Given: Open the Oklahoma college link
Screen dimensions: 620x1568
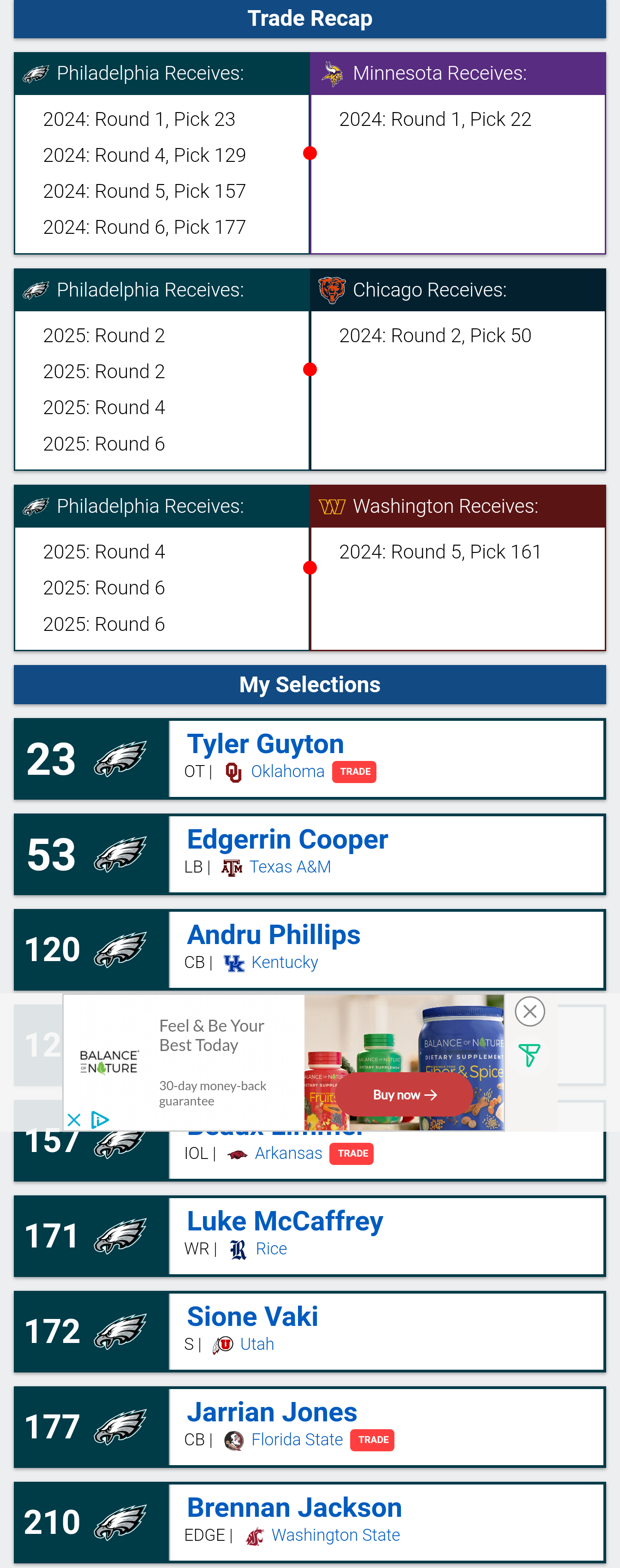Looking at the screenshot, I should pos(287,771).
